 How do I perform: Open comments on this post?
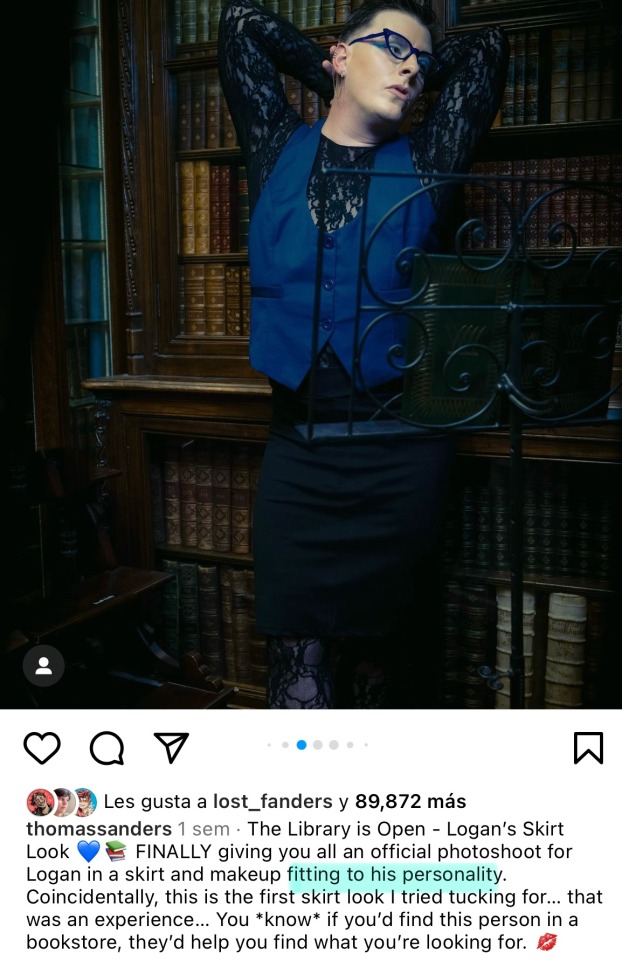point(108,747)
